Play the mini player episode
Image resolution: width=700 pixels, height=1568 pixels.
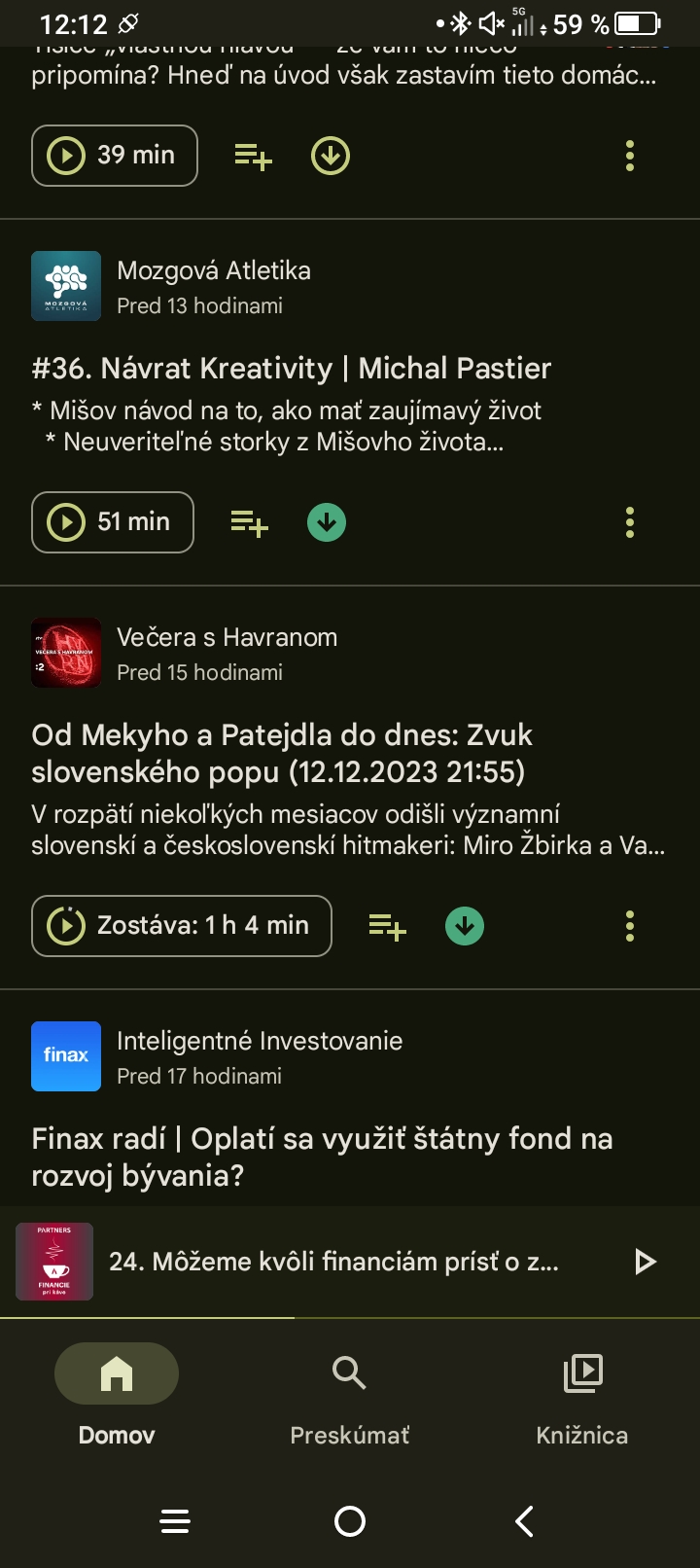[645, 1263]
